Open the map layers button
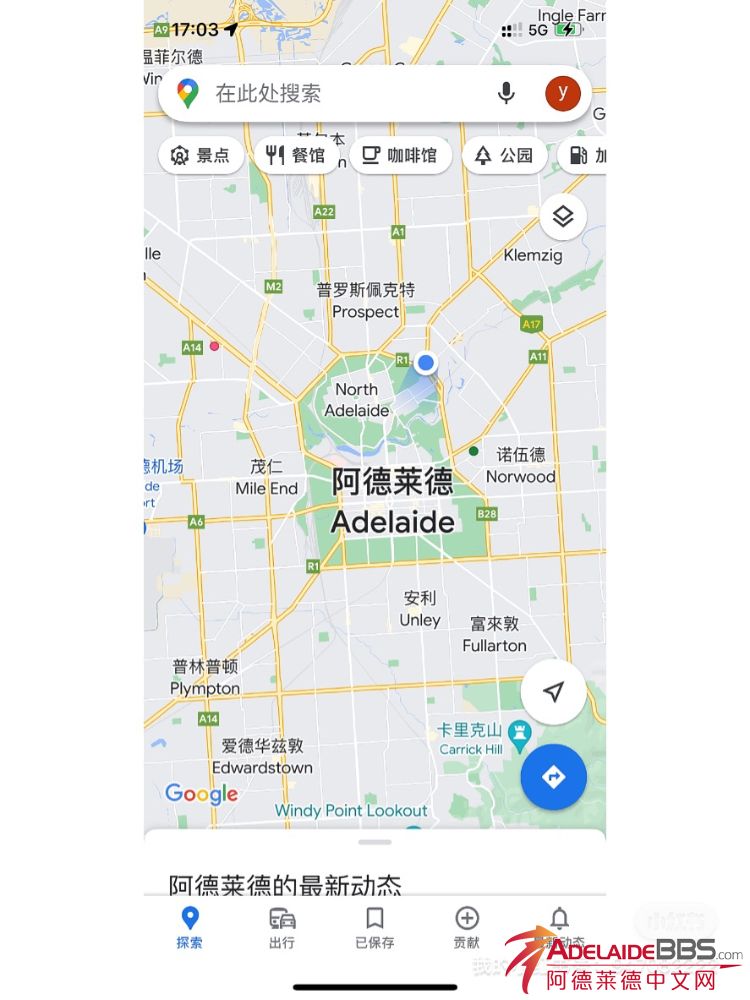 (563, 216)
